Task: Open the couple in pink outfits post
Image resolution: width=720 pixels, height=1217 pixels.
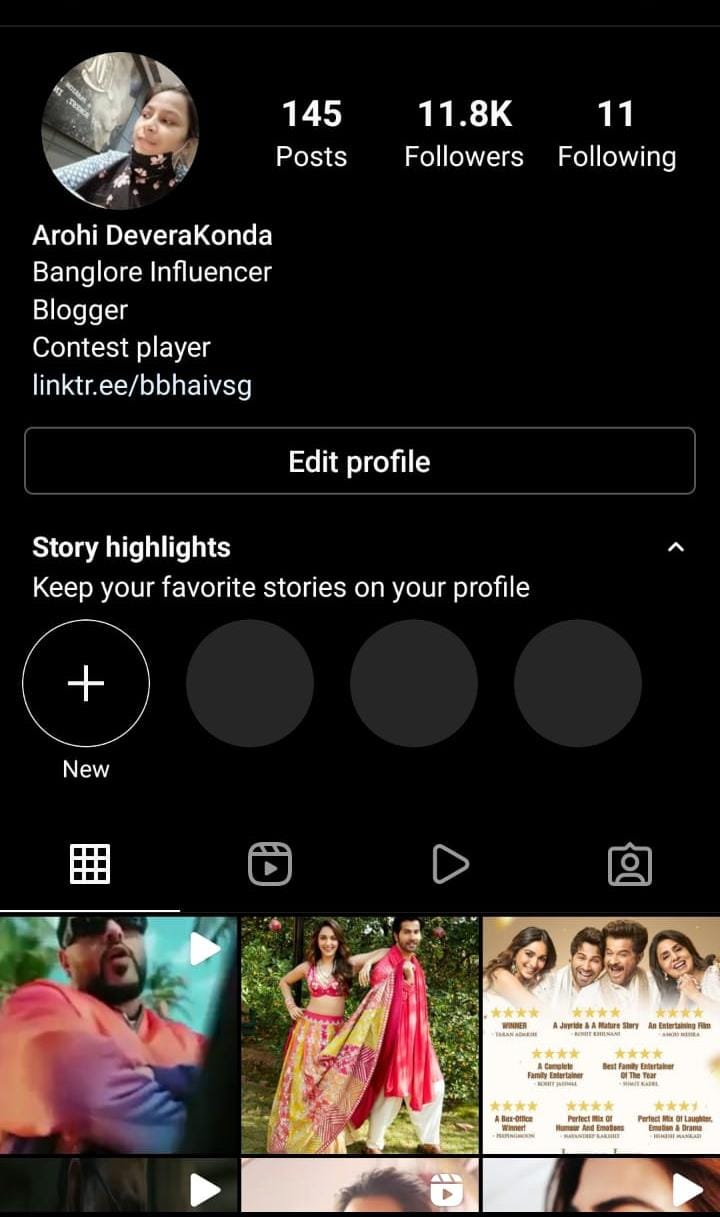Action: [x=359, y=1034]
